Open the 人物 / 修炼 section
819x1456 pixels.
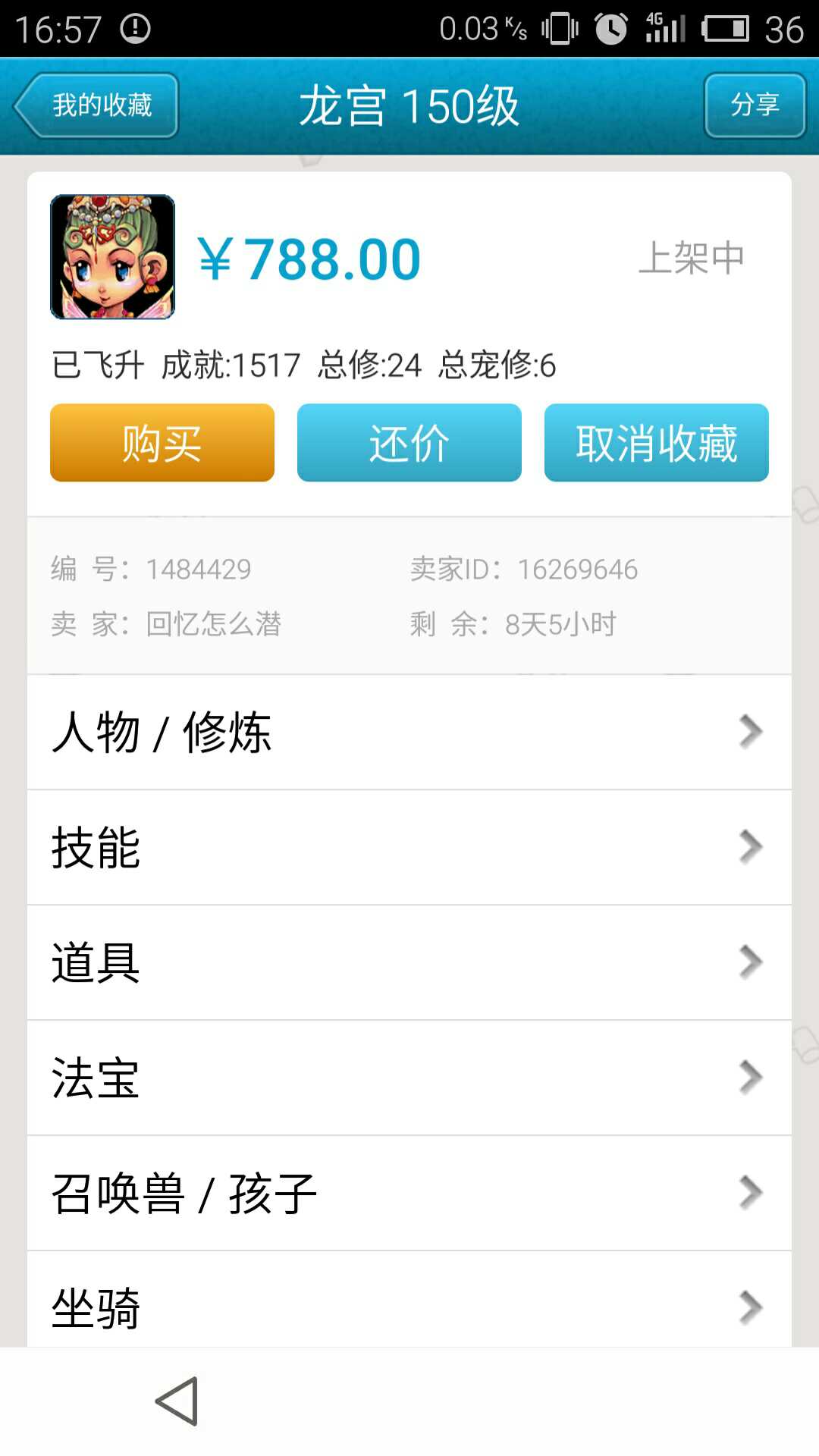409,733
